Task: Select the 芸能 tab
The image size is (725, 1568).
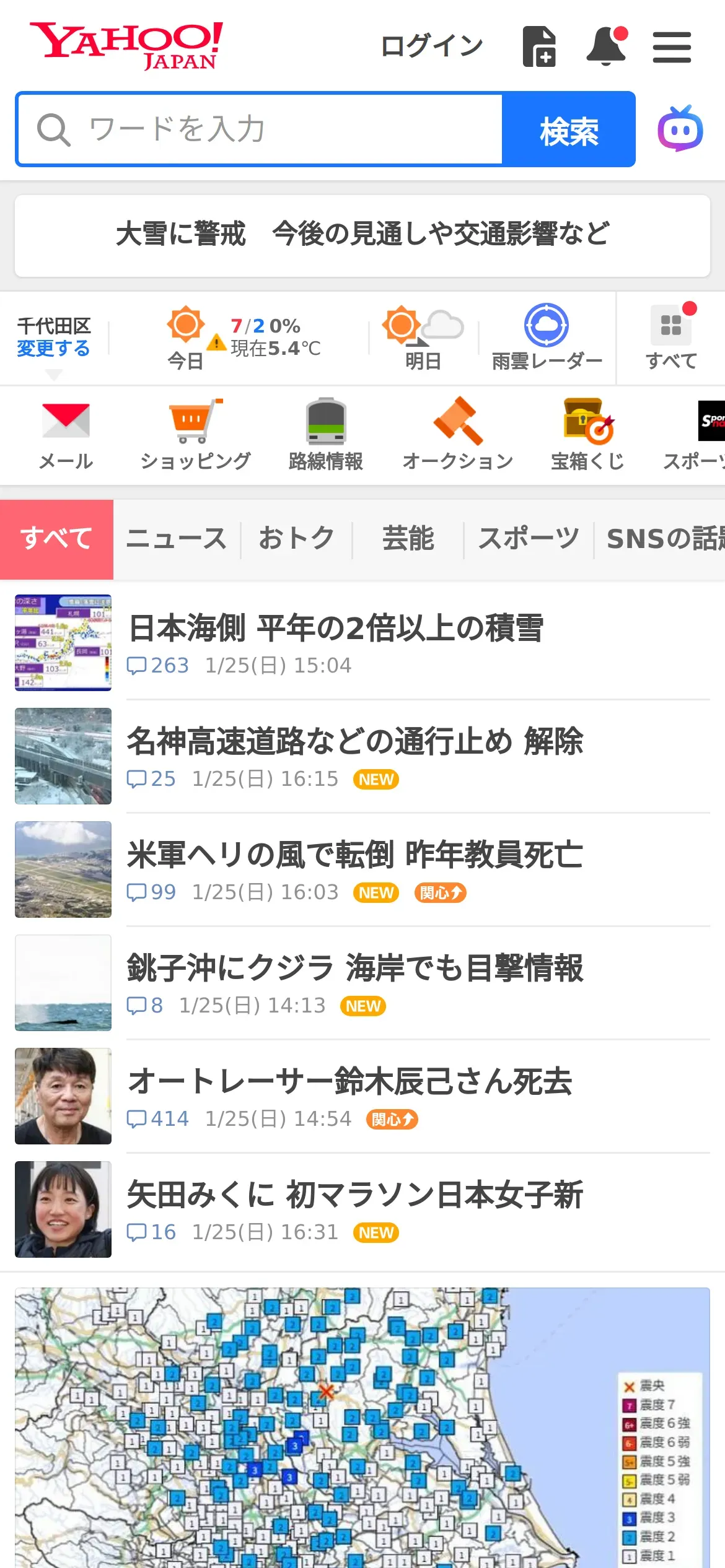Action: [x=408, y=538]
